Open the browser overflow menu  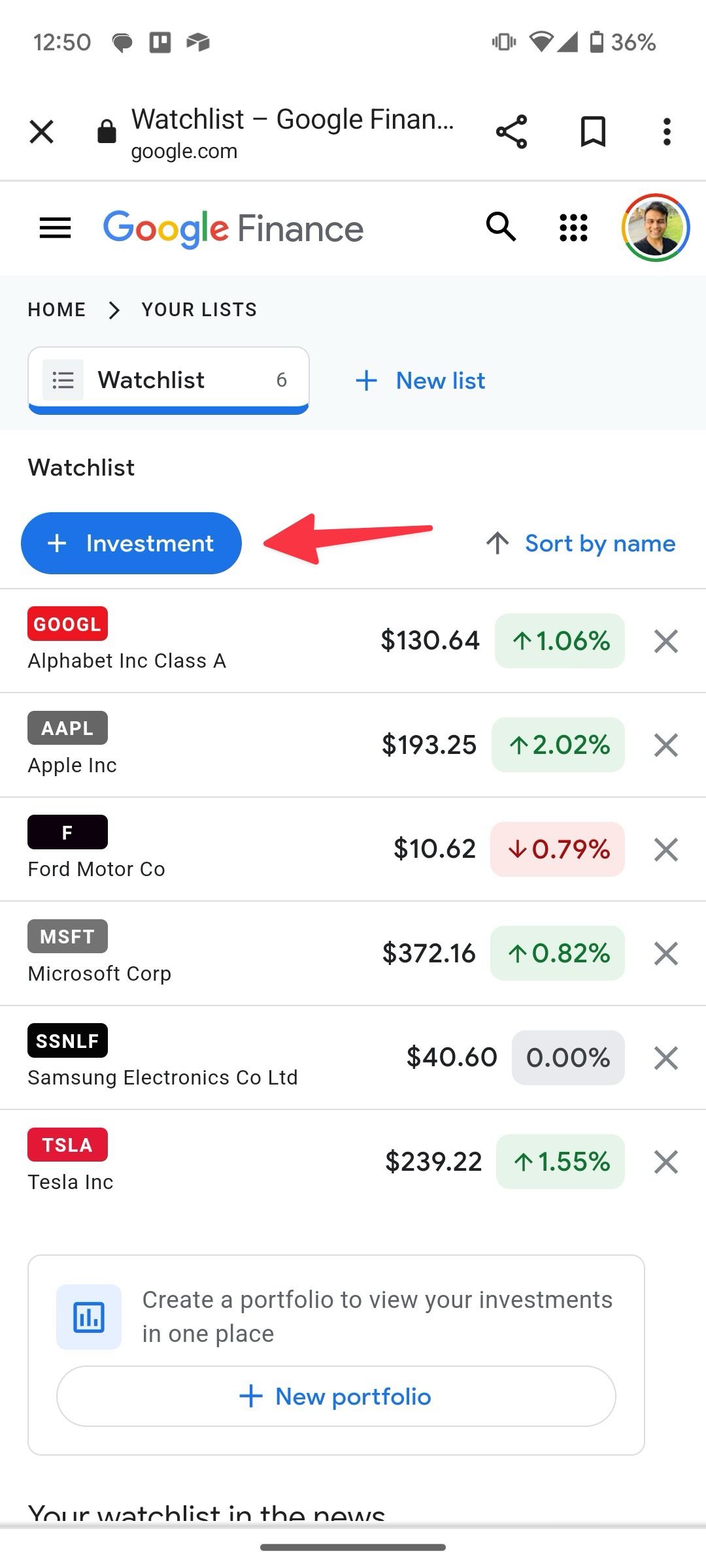pyautogui.click(x=667, y=131)
